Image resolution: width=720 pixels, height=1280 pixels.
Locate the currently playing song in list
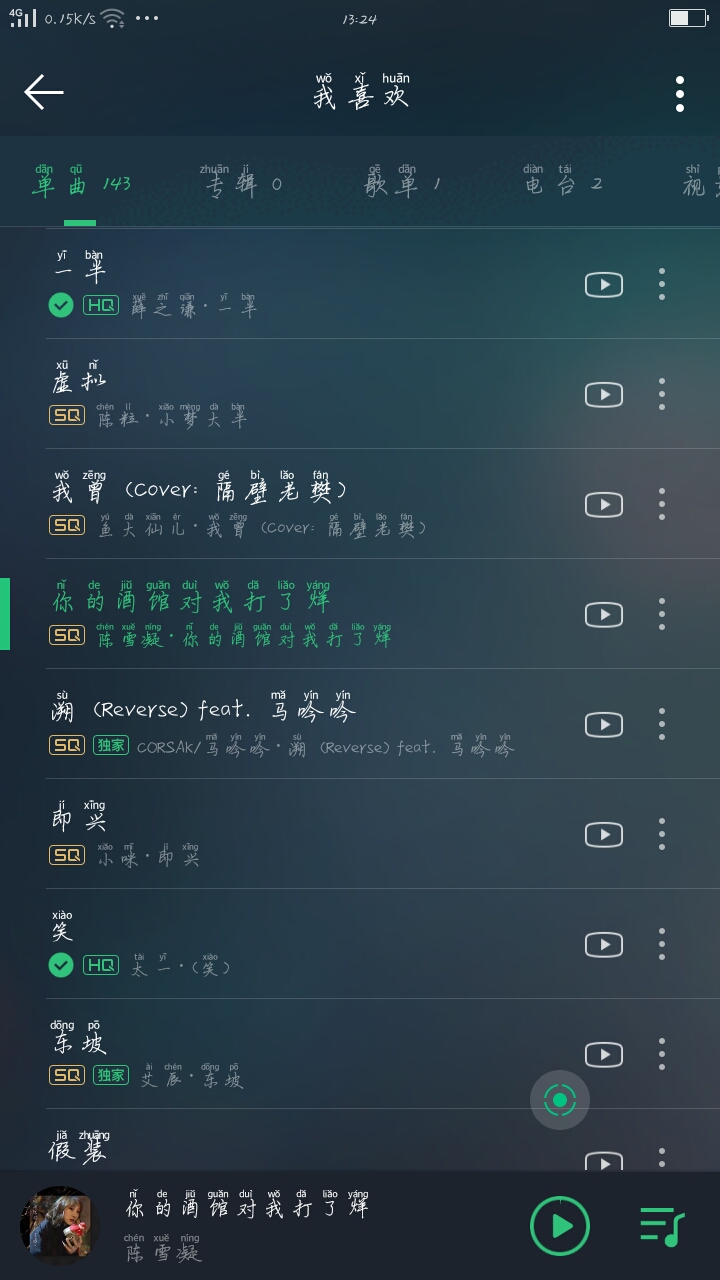[x=560, y=1100]
